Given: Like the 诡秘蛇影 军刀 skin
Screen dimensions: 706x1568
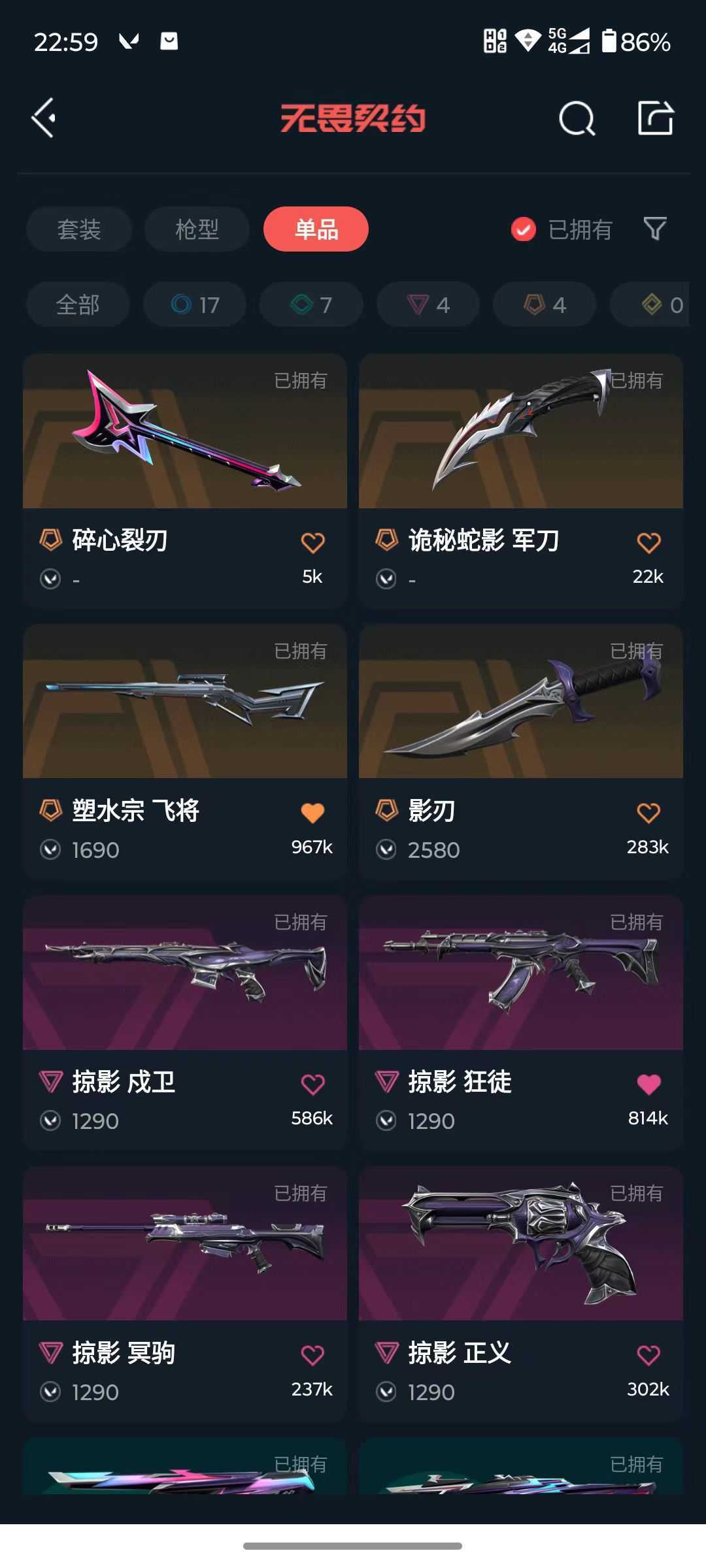Looking at the screenshot, I should [x=648, y=542].
